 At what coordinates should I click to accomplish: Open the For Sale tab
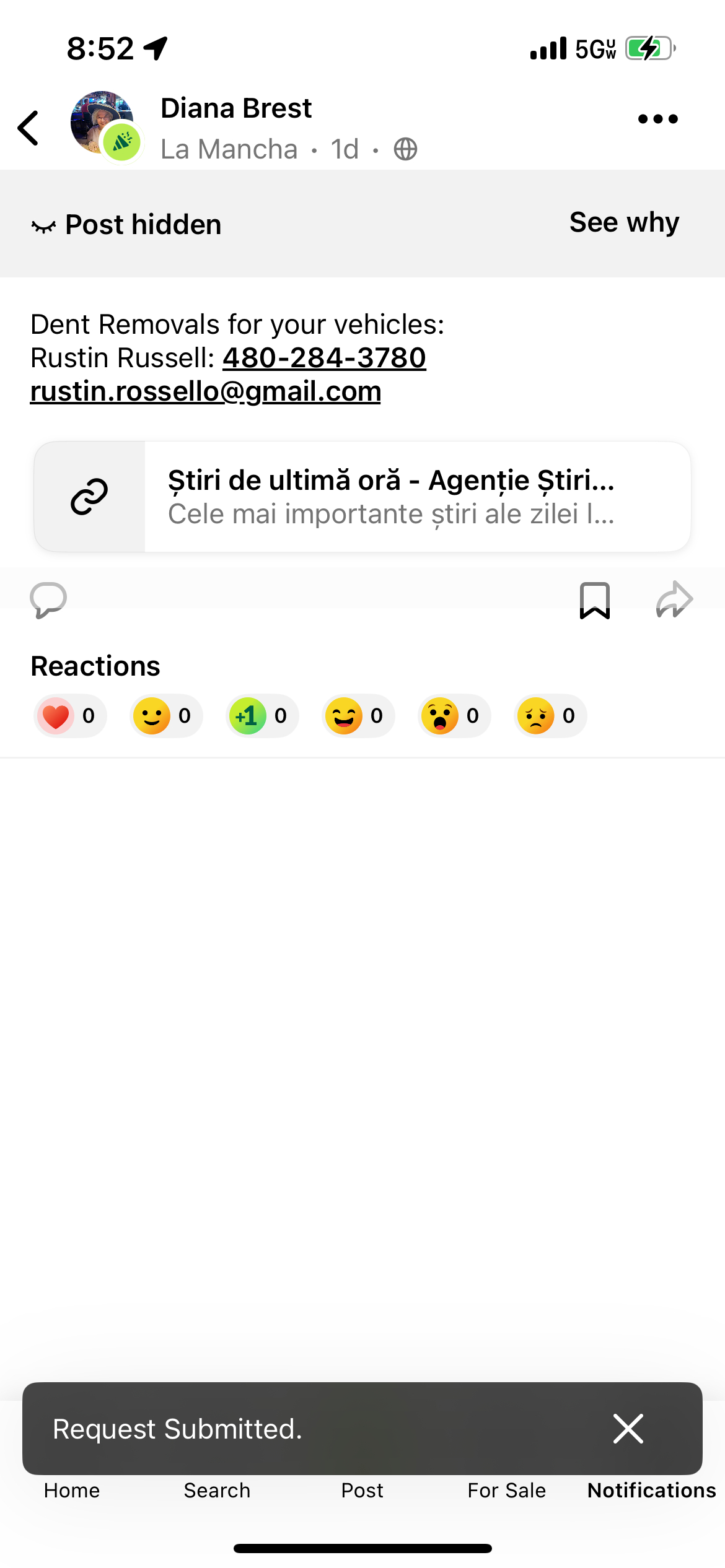(x=507, y=1491)
